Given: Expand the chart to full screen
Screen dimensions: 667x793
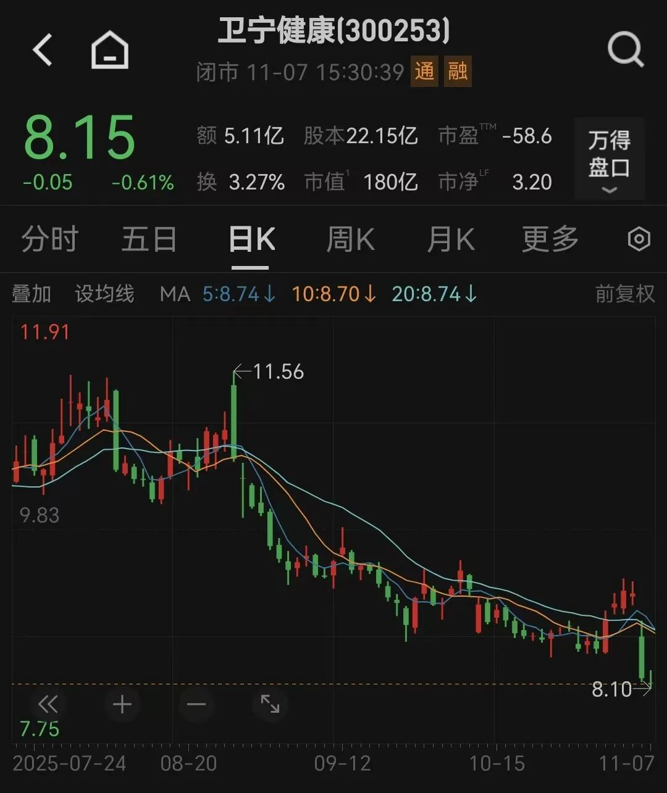Looking at the screenshot, I should pyautogui.click(x=270, y=704).
